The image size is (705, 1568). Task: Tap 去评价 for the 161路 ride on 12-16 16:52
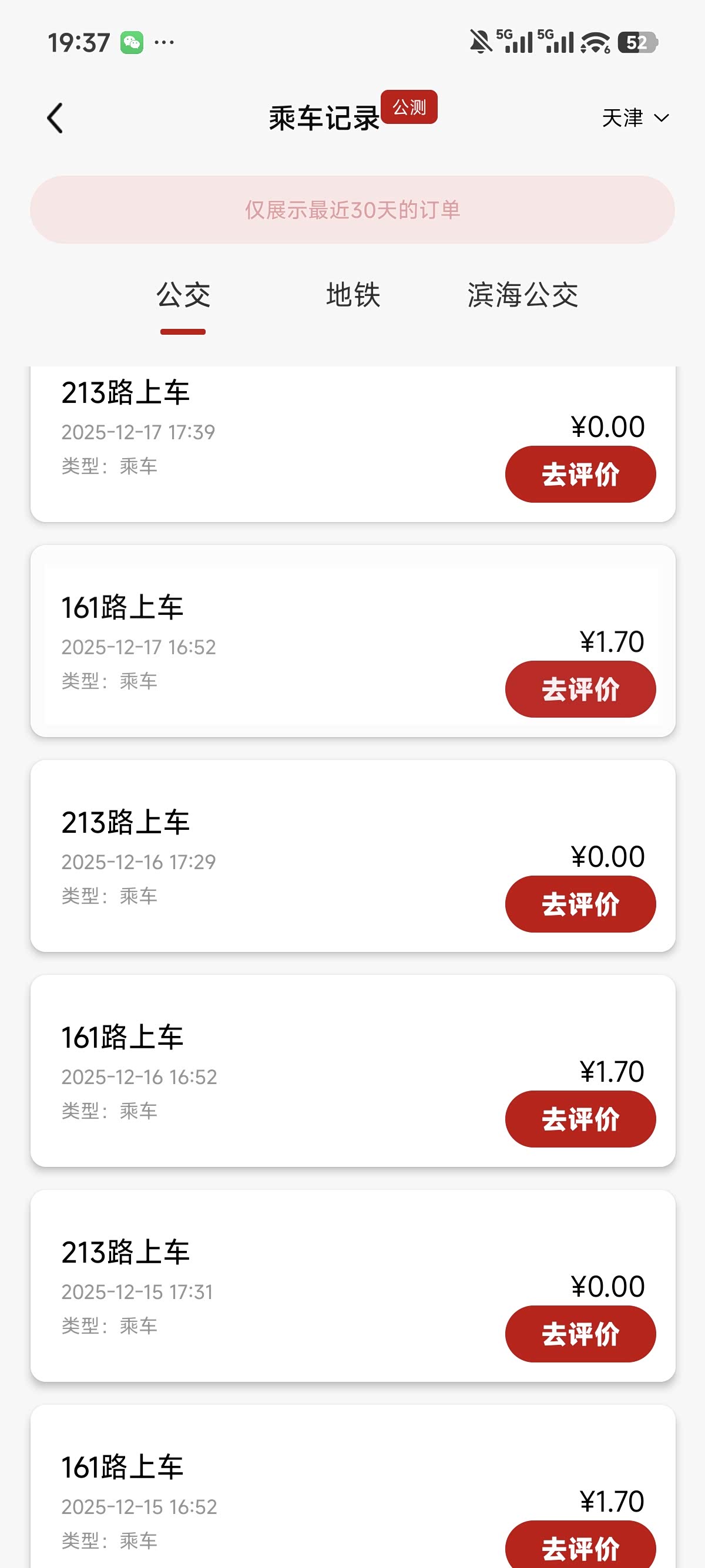click(x=580, y=1119)
